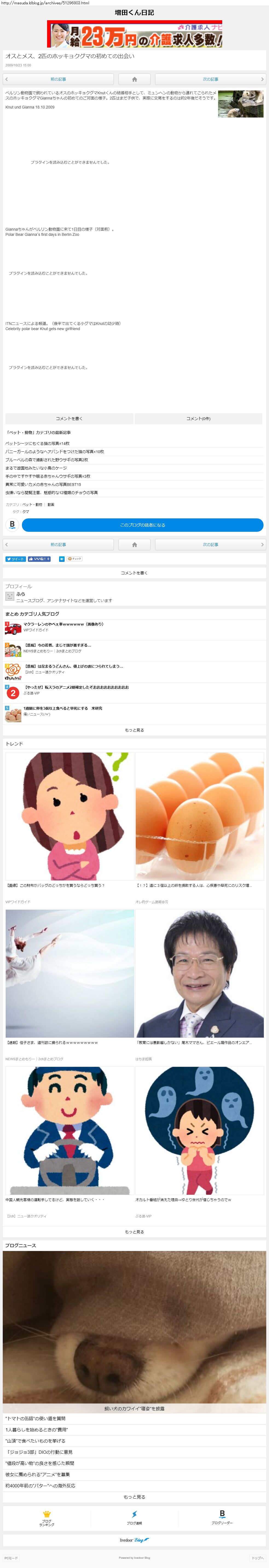Viewport: 269px width, 1568px height.
Task: Open article ペットシーツにもぐる猫の写真×14枚
Action: coord(37,444)
